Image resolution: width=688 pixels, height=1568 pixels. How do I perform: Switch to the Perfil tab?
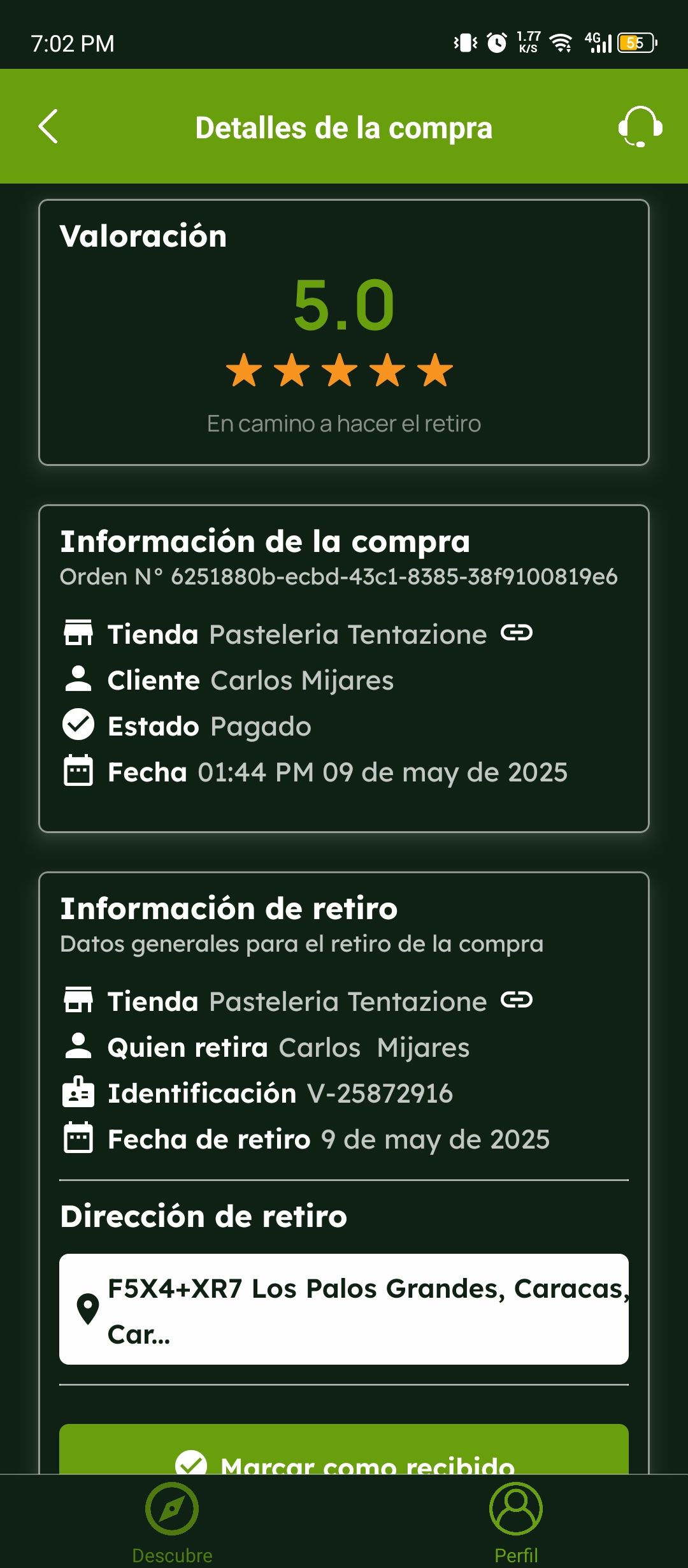tap(516, 1520)
